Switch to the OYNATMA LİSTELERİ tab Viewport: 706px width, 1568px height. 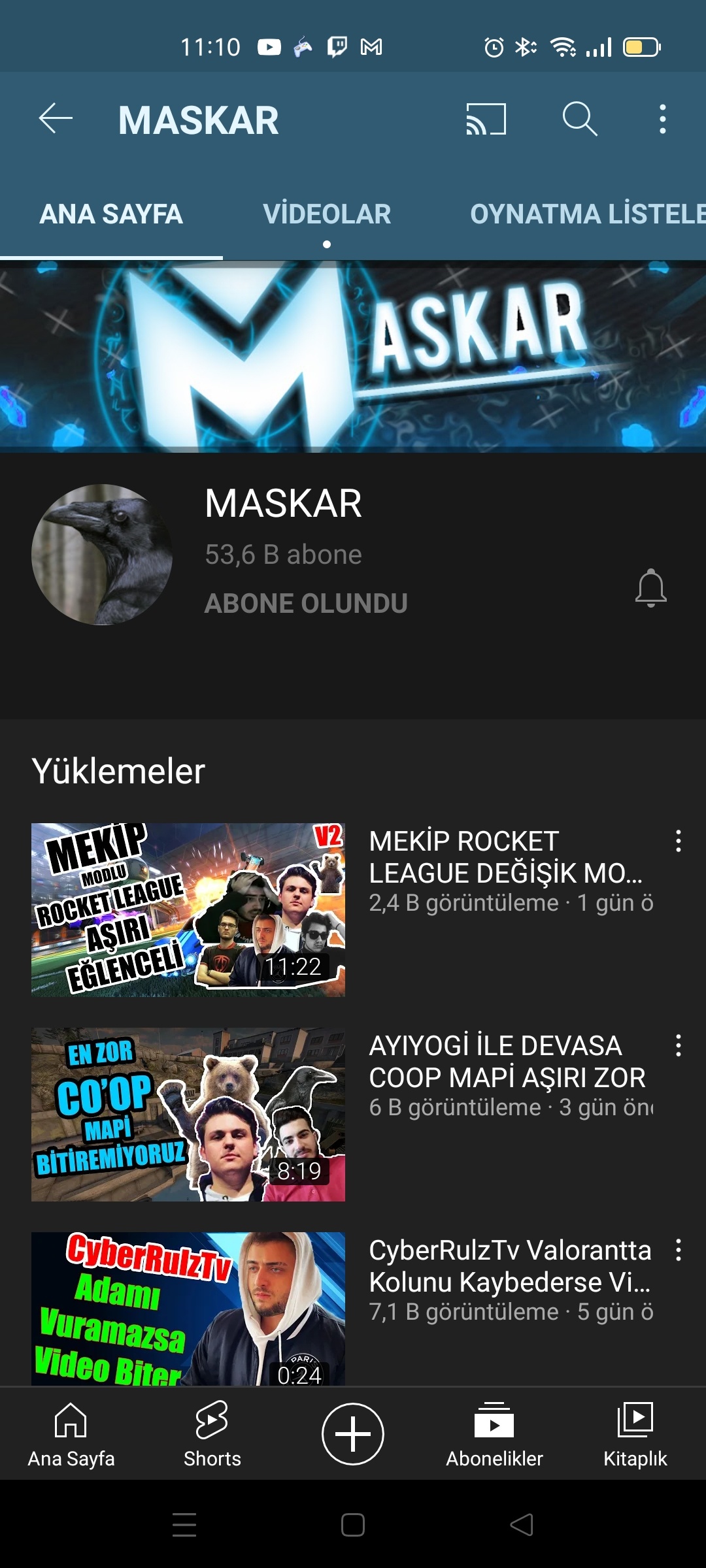(x=587, y=214)
